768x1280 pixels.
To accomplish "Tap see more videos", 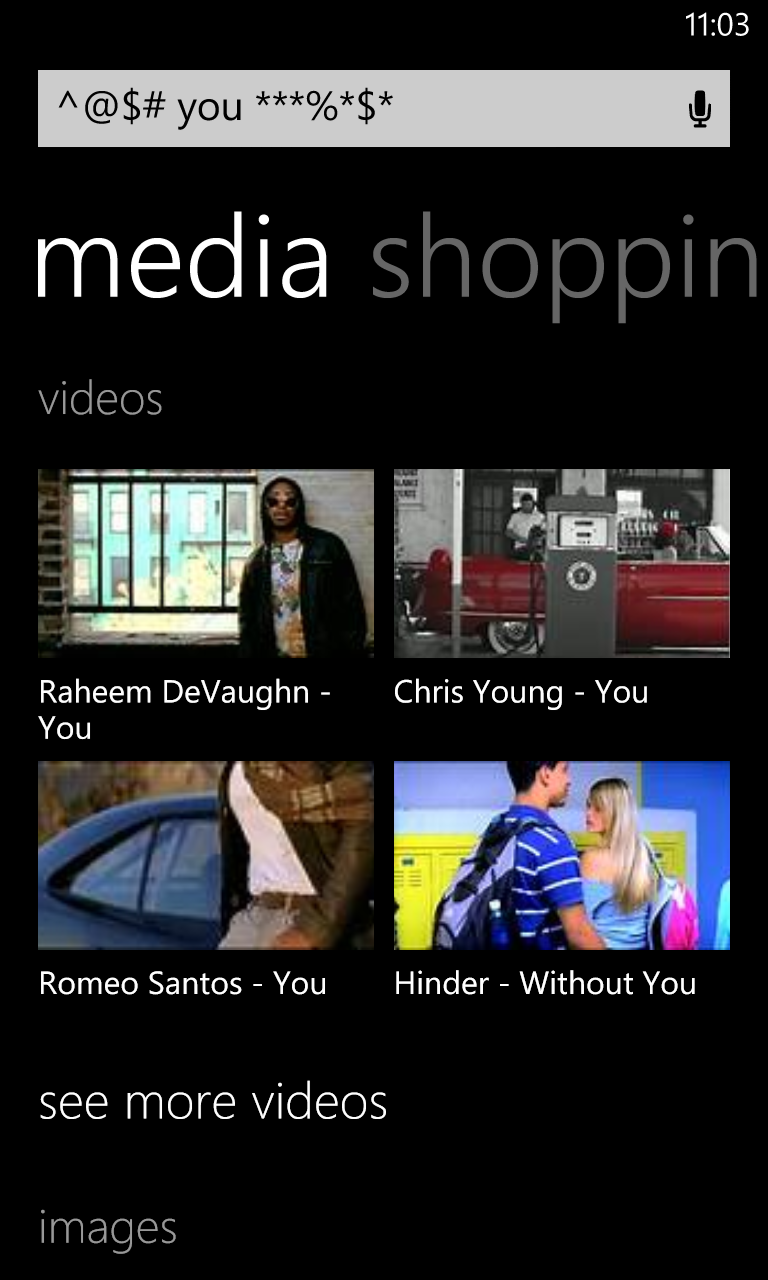I will click(x=213, y=1101).
